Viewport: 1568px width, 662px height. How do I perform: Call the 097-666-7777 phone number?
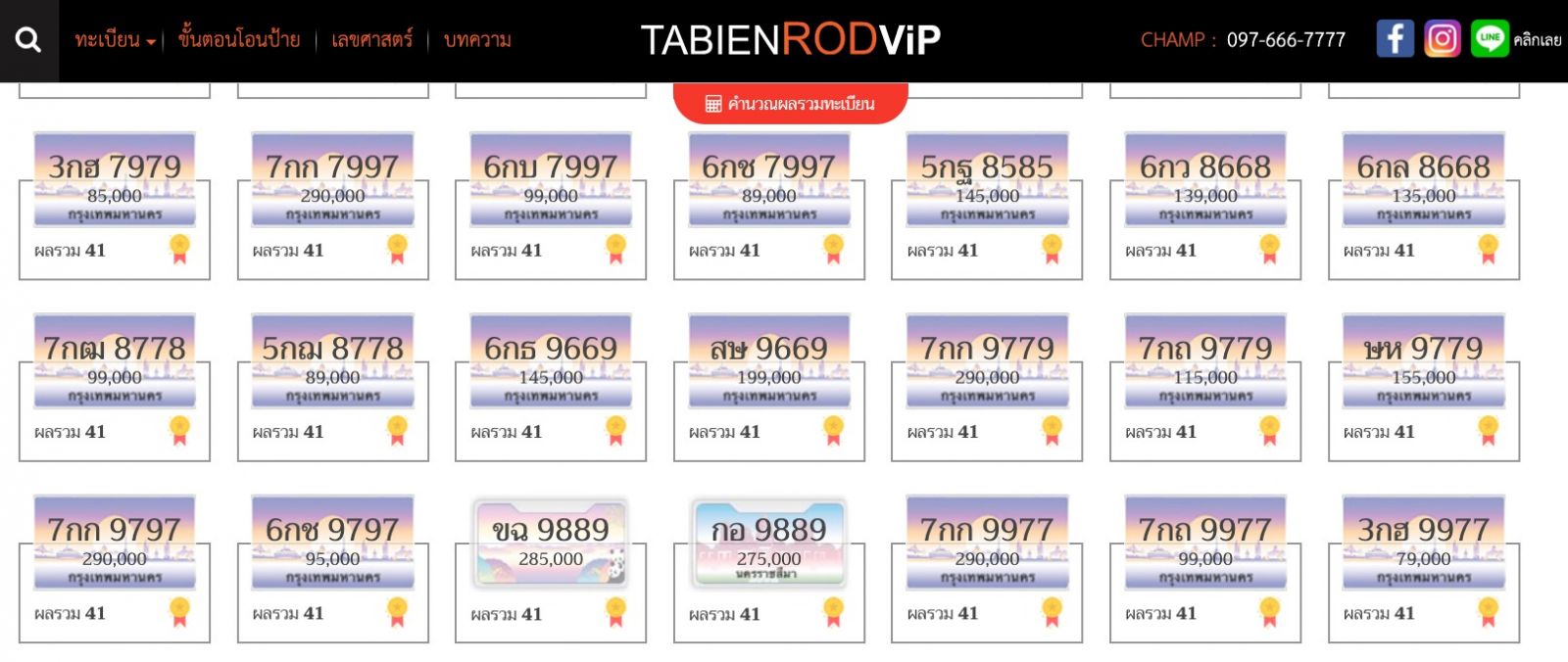pyautogui.click(x=1286, y=40)
